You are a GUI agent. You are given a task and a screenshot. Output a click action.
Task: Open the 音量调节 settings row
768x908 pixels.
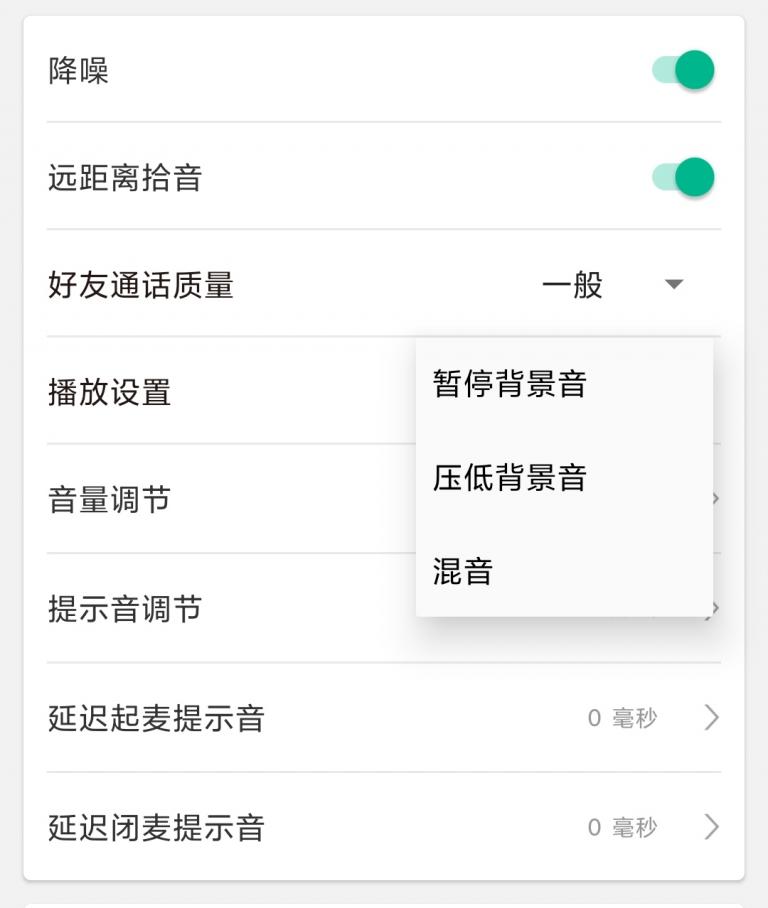[200, 499]
